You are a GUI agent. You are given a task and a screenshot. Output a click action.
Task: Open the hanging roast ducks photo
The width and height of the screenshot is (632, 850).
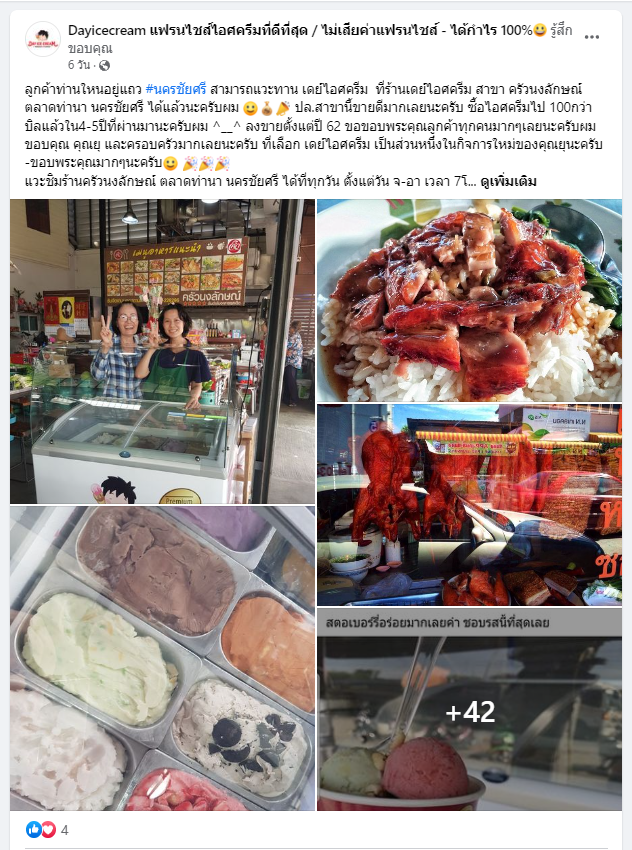[469, 504]
